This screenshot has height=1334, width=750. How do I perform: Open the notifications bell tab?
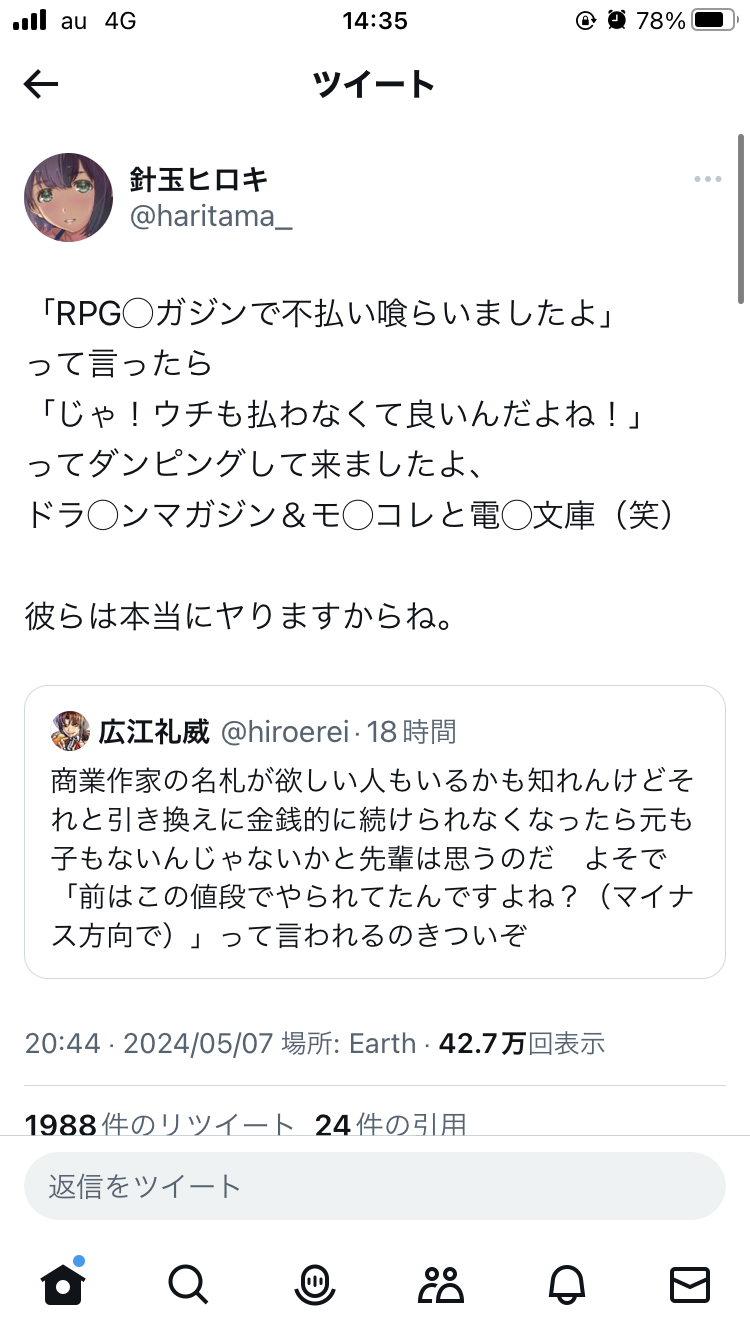[564, 1283]
